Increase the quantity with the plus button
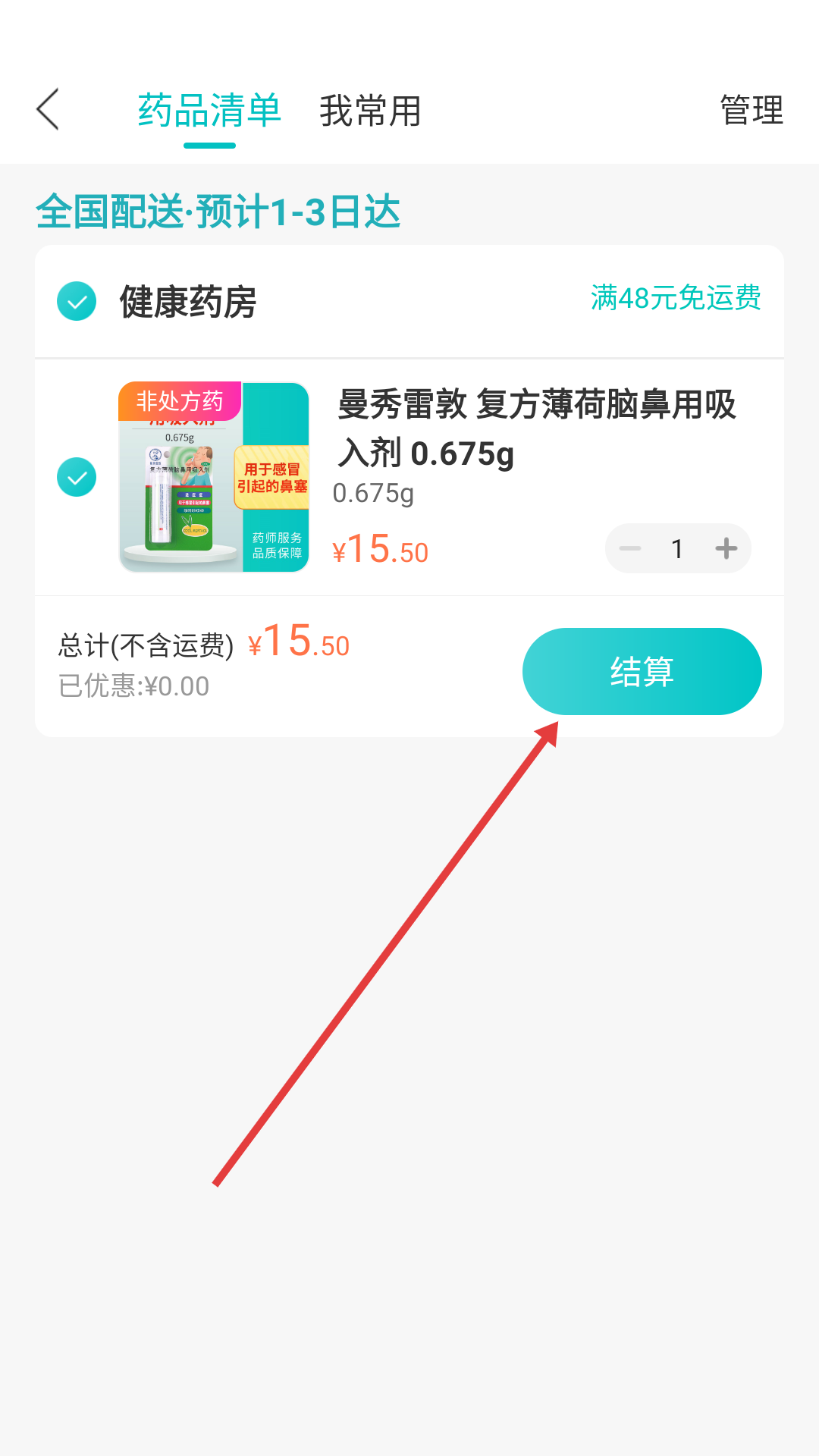 pyautogui.click(x=726, y=548)
